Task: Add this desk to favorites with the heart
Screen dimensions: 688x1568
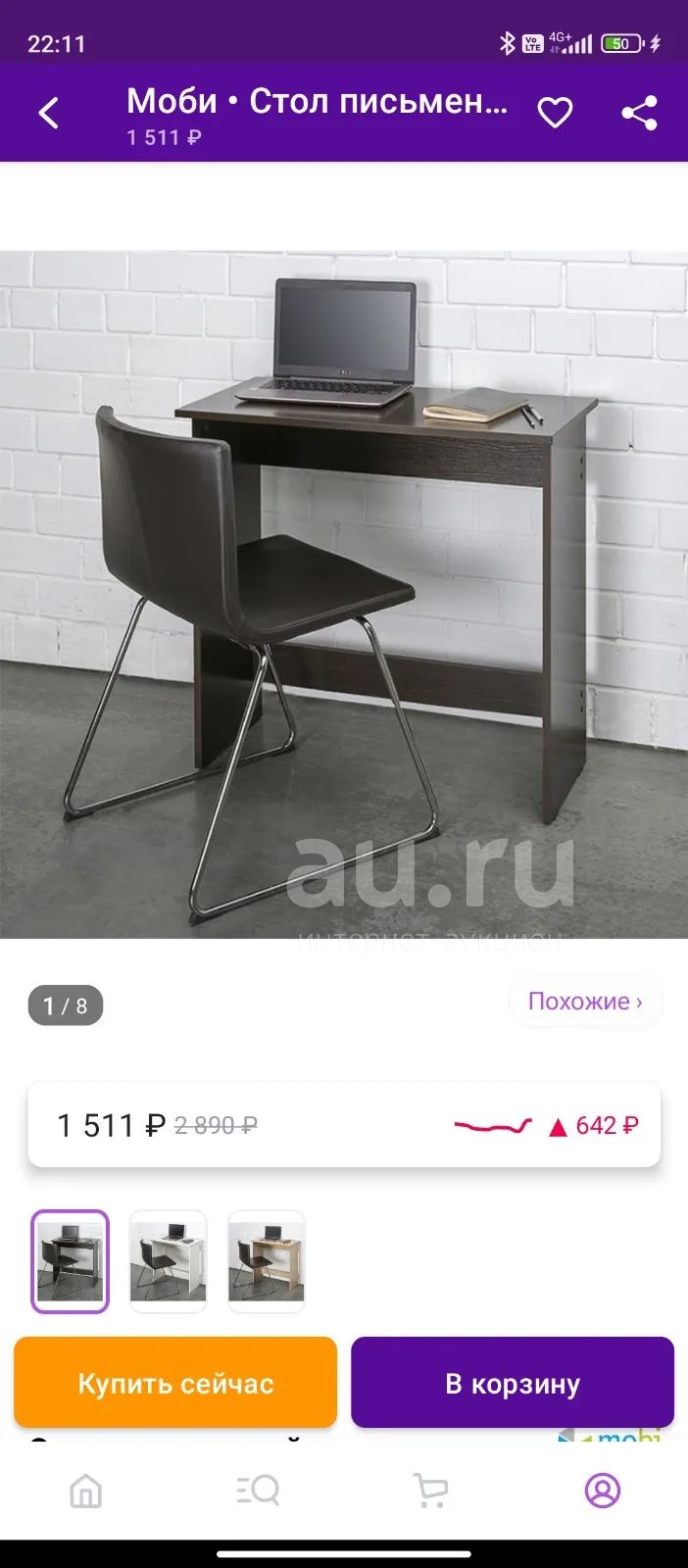Action: pos(555,113)
